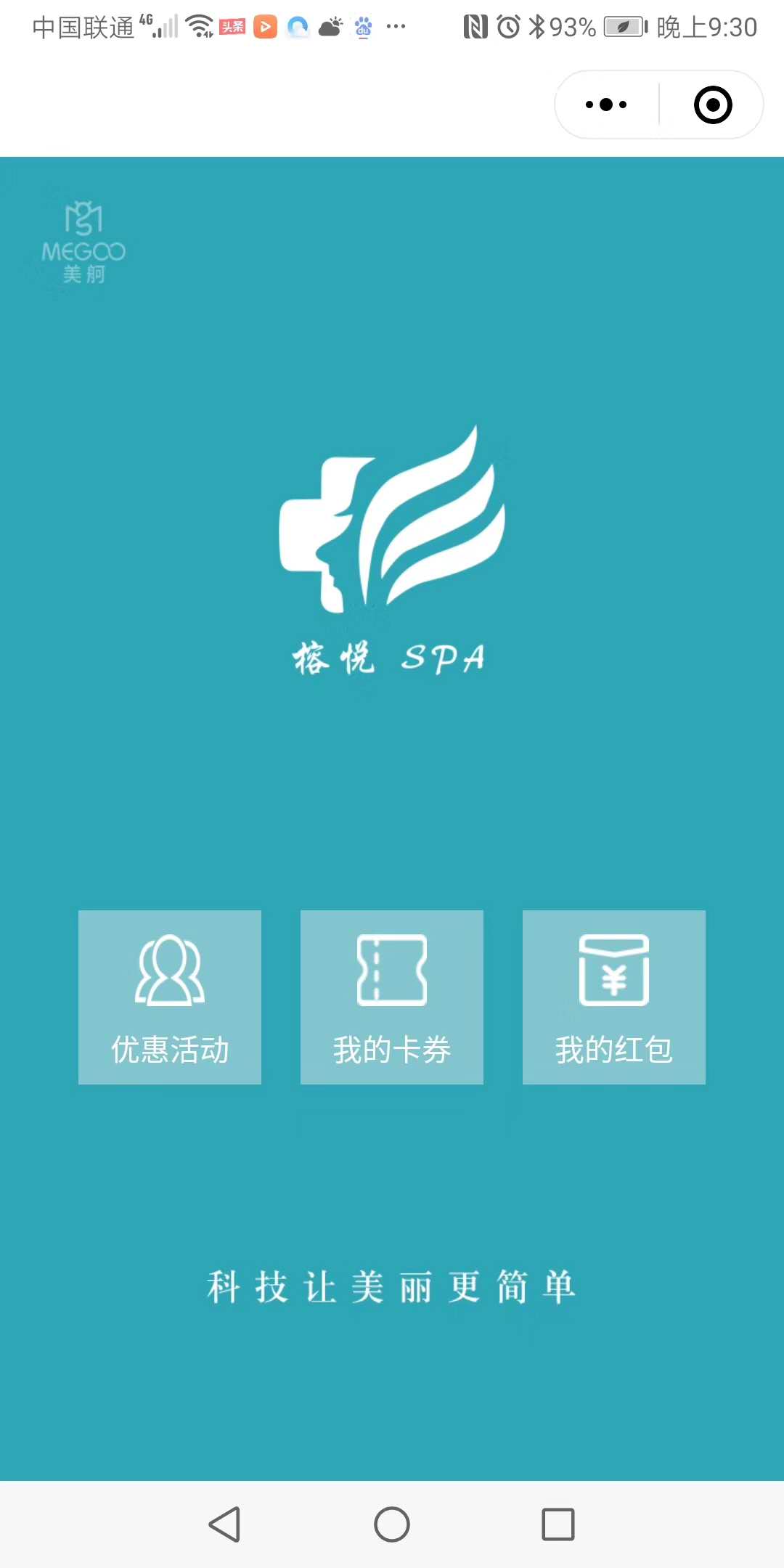Open recent apps using the square button
The height and width of the screenshot is (1568, 784).
point(558,1524)
